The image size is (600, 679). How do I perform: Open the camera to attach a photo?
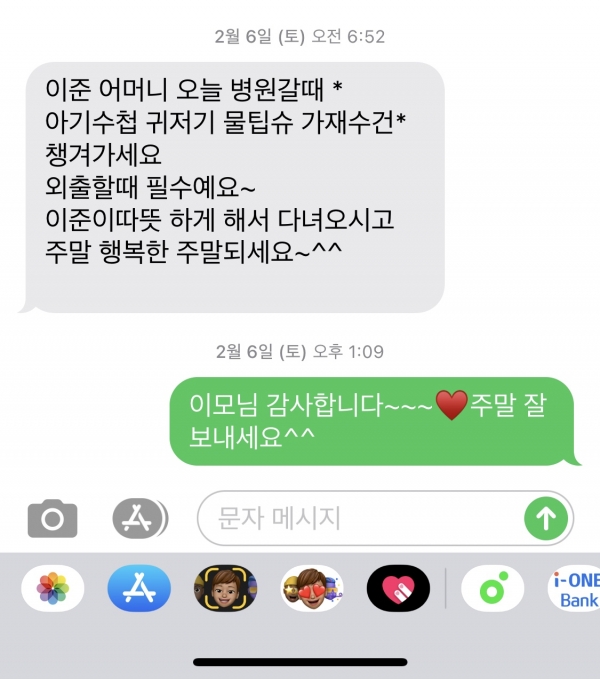[x=52, y=518]
